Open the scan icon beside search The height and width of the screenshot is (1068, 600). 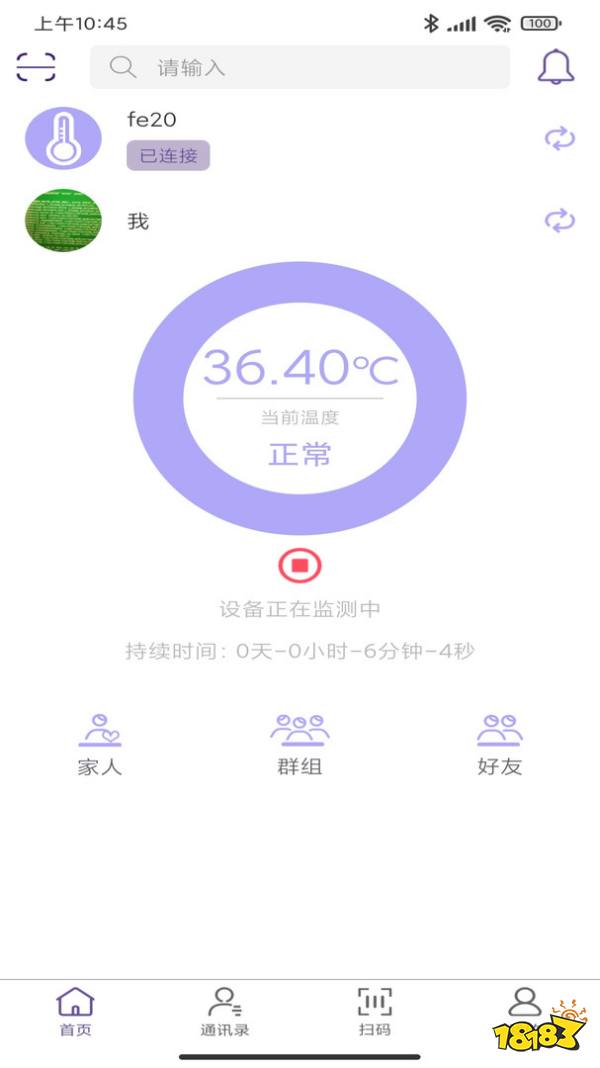click(36, 67)
